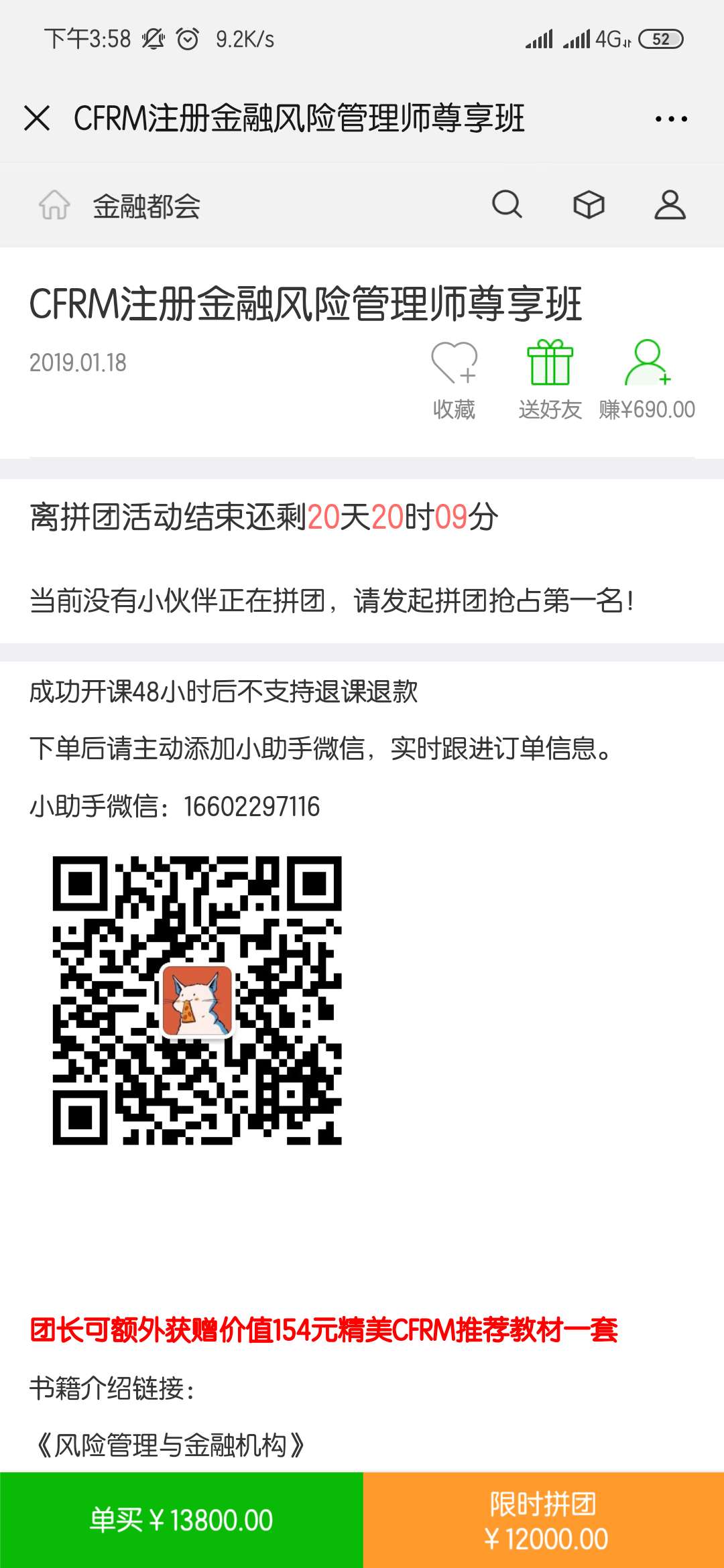Open the three-dot overflow menu
This screenshot has width=724, height=1568.
(x=670, y=119)
